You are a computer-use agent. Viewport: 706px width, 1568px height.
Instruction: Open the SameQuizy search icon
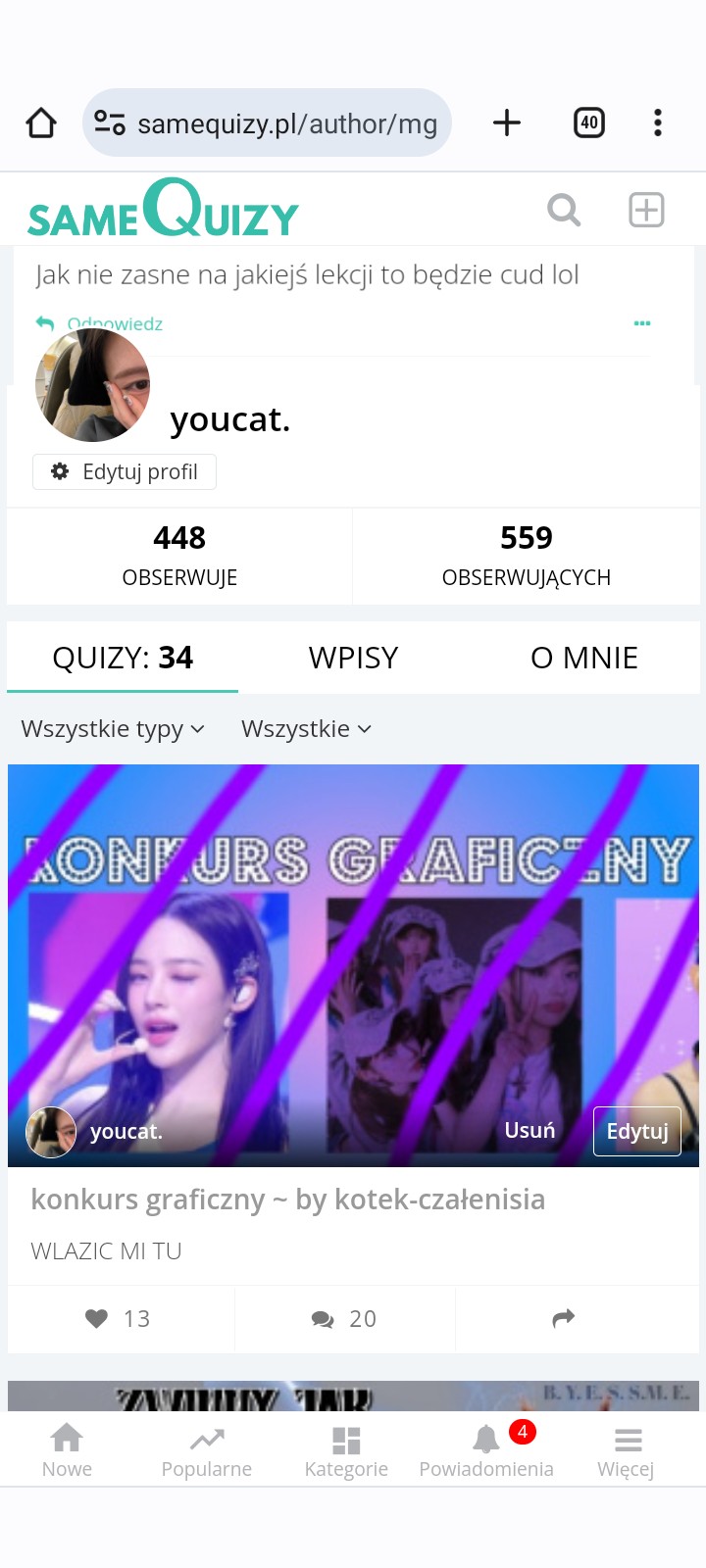tap(563, 210)
